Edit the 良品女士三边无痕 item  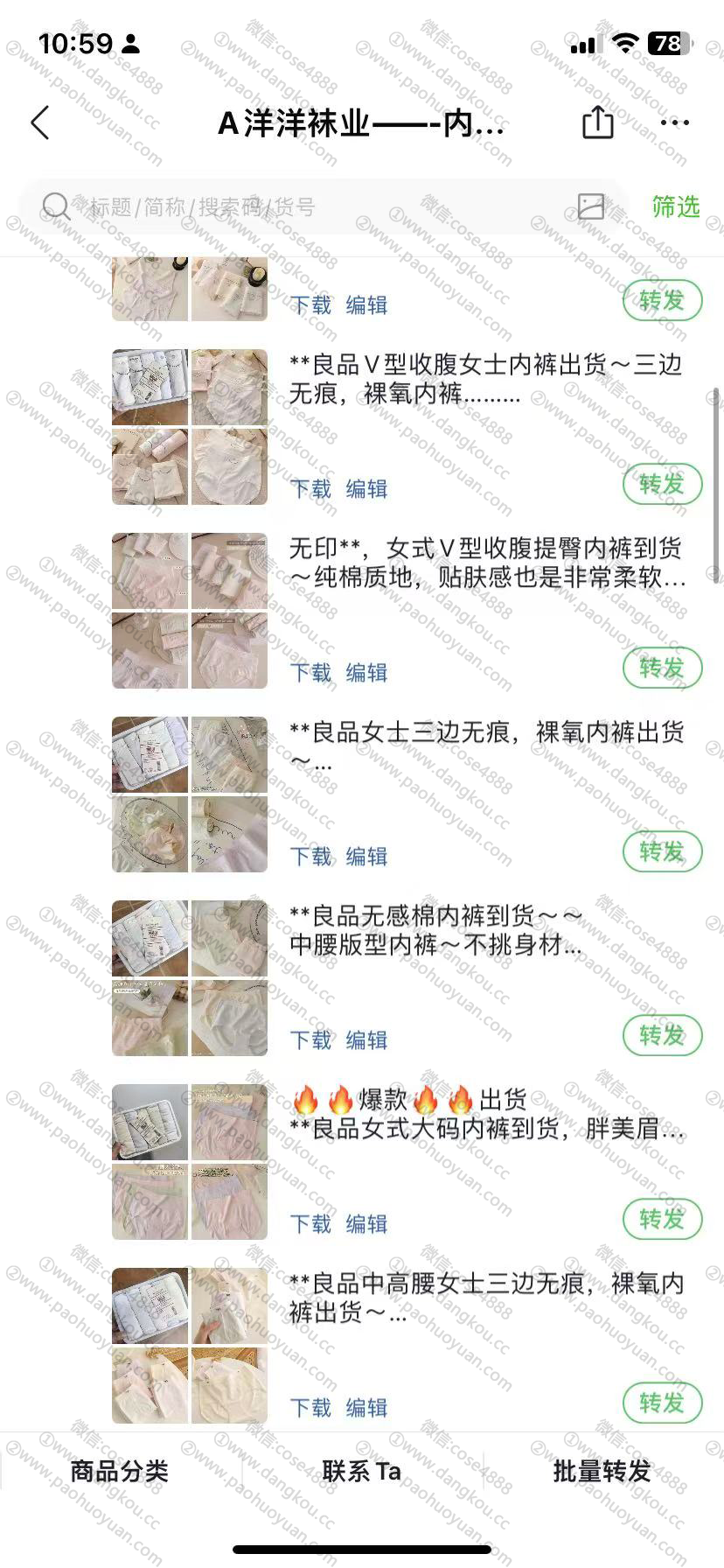366,856
